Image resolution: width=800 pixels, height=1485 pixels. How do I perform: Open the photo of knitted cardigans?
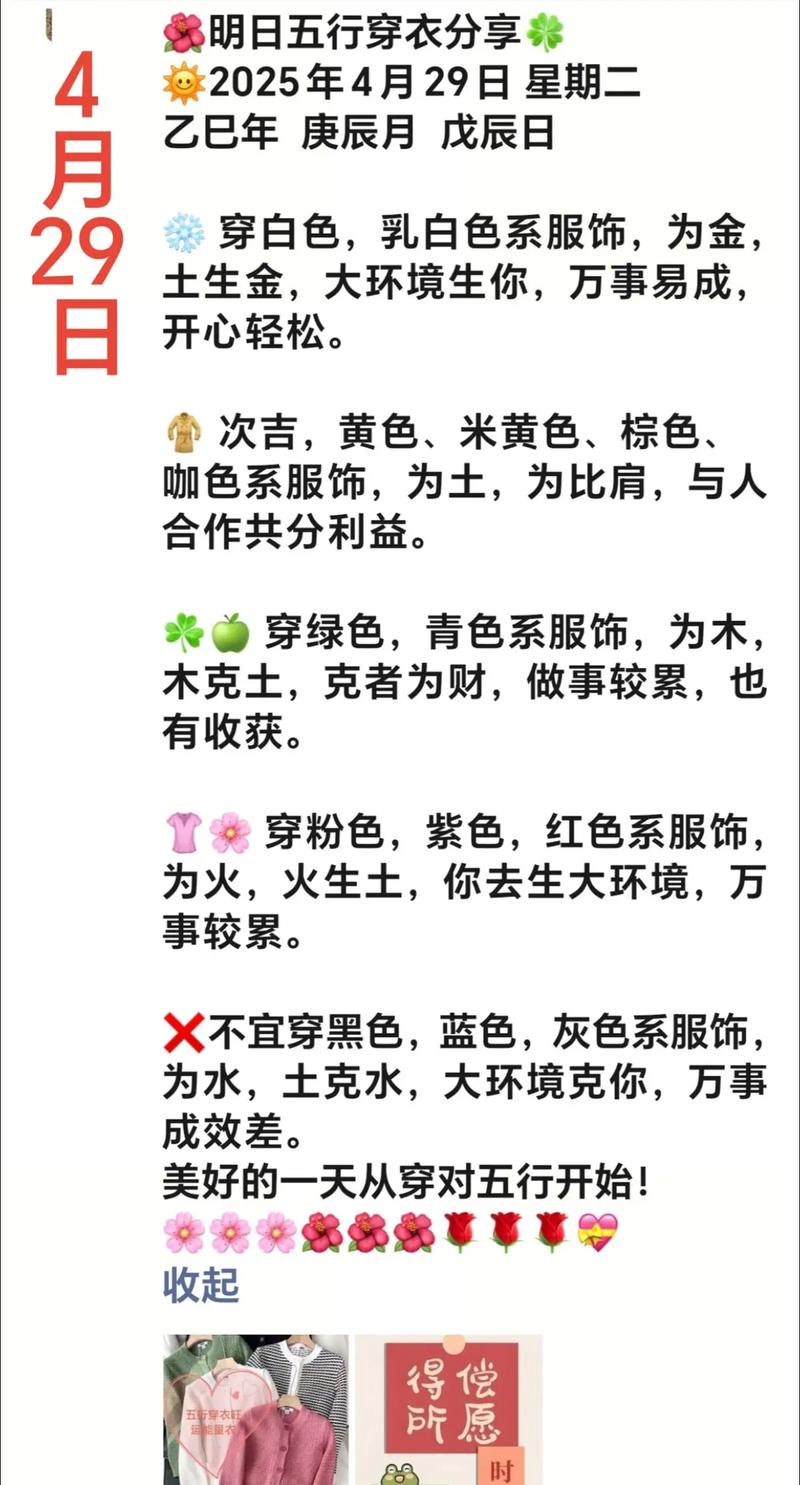click(x=256, y=1410)
